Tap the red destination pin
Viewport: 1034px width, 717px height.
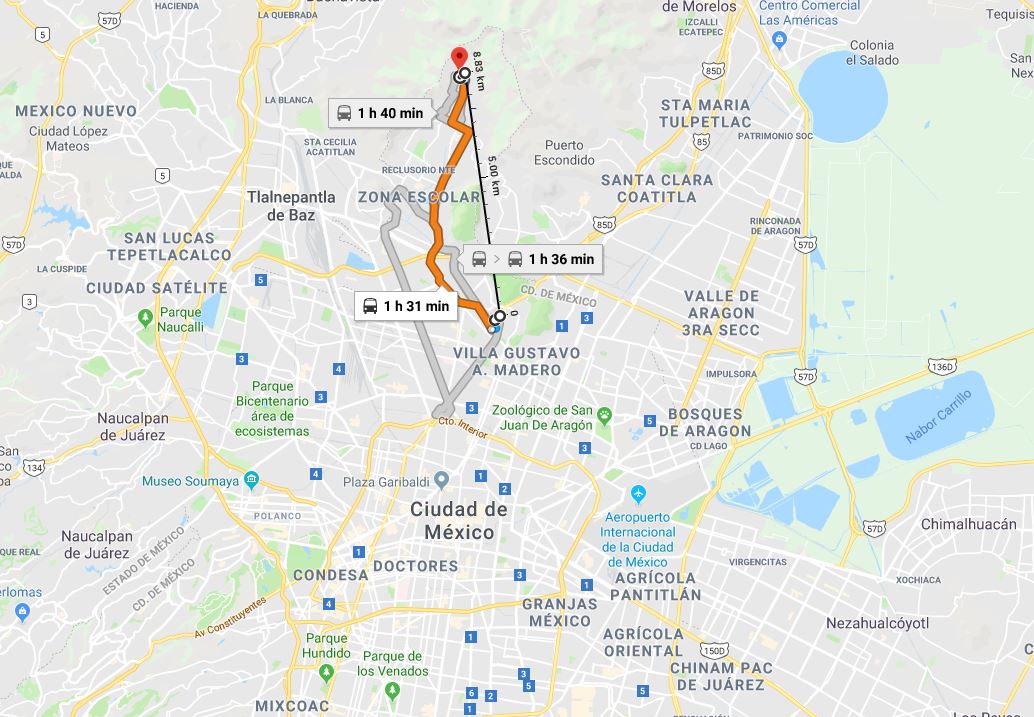458,59
